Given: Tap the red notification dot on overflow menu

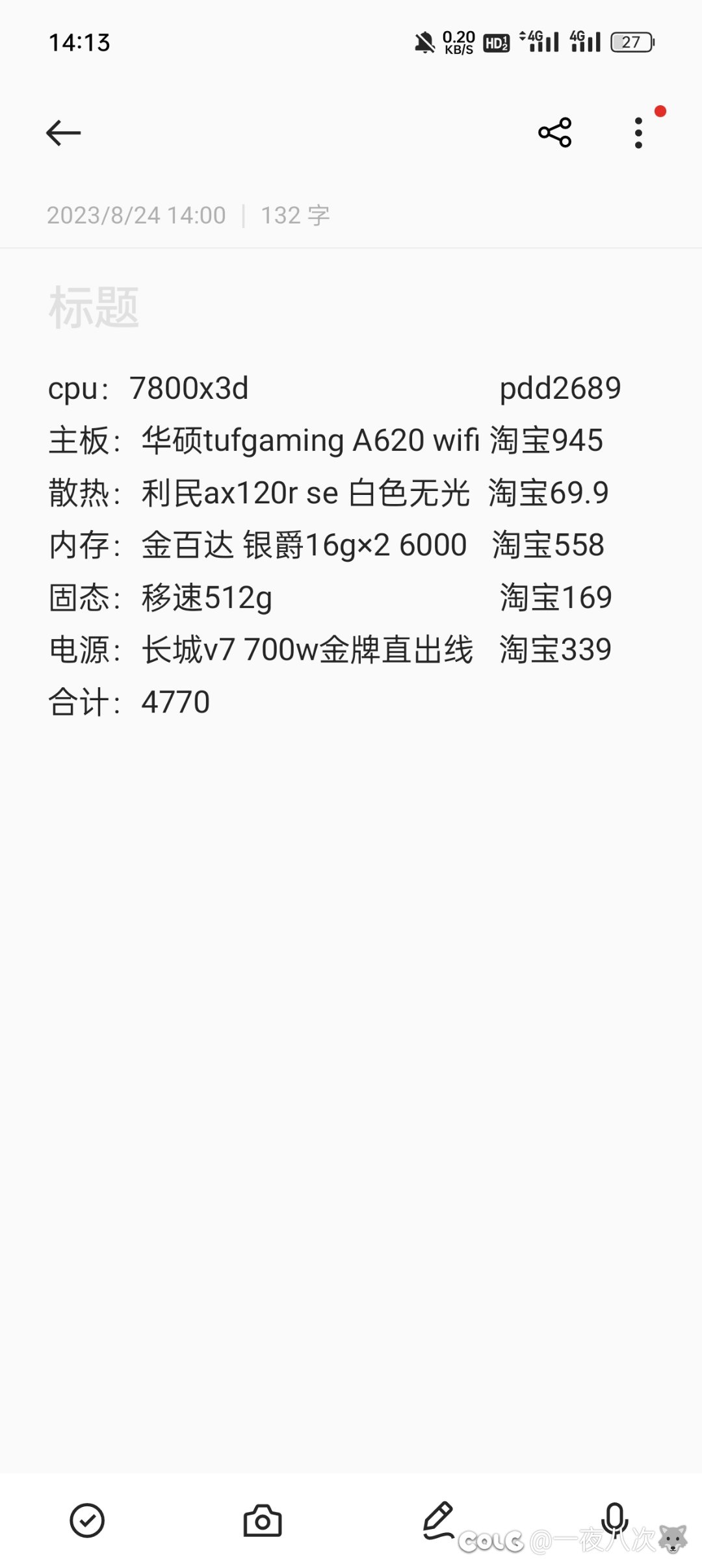Looking at the screenshot, I should [x=660, y=111].
